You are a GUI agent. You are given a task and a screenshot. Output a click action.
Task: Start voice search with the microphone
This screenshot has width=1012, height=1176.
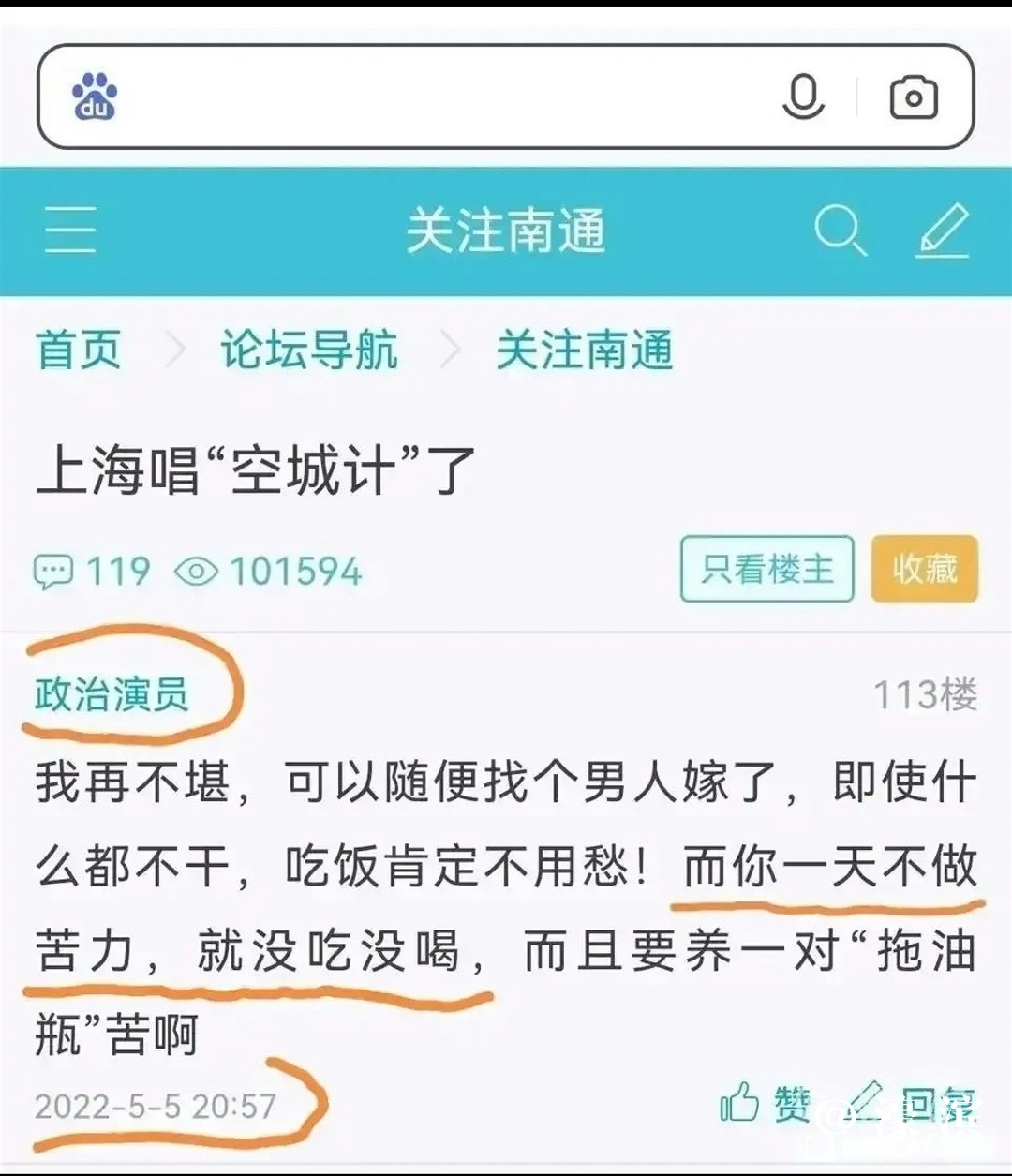click(x=803, y=97)
